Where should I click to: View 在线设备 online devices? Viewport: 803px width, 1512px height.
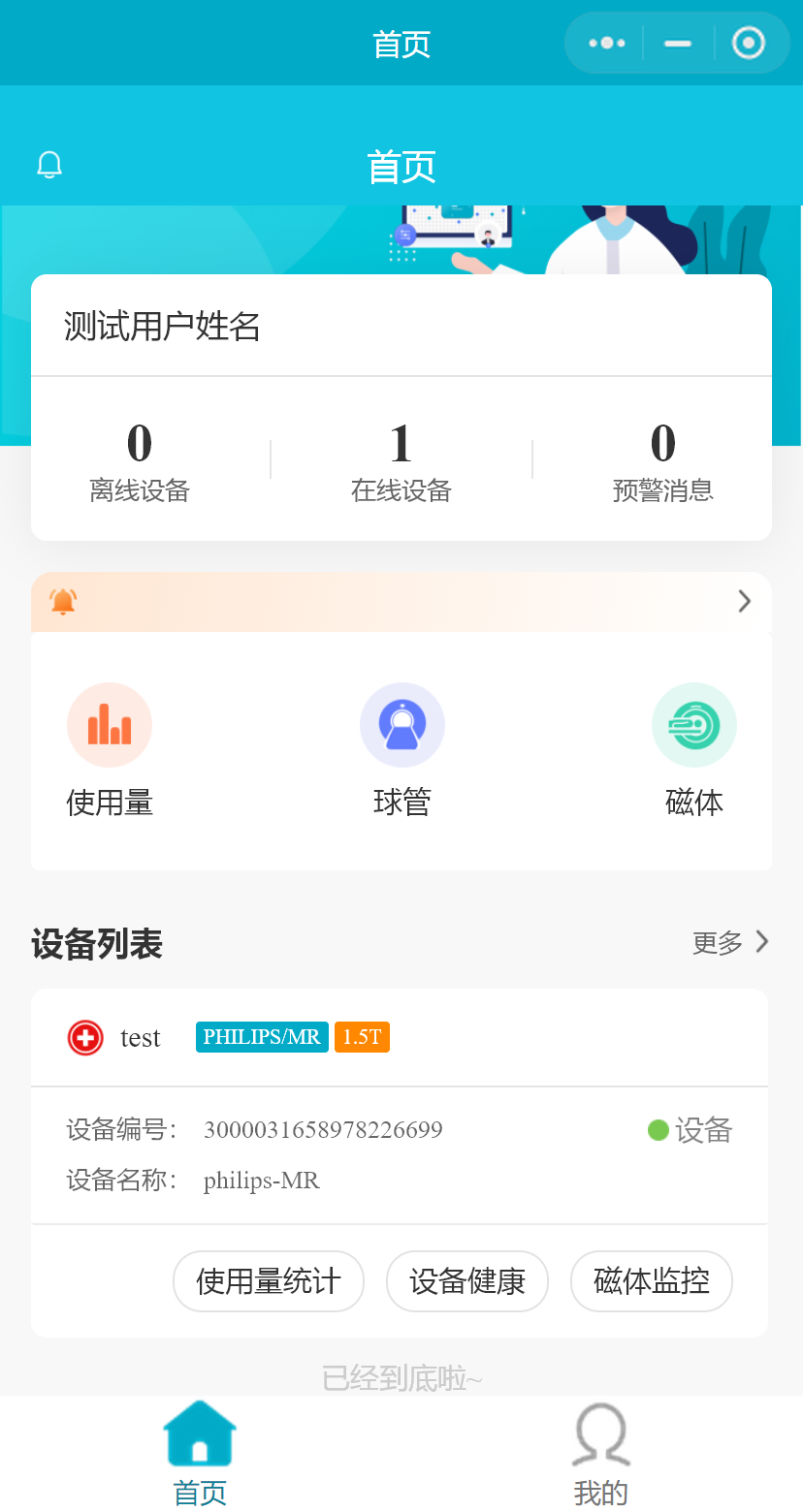(401, 461)
